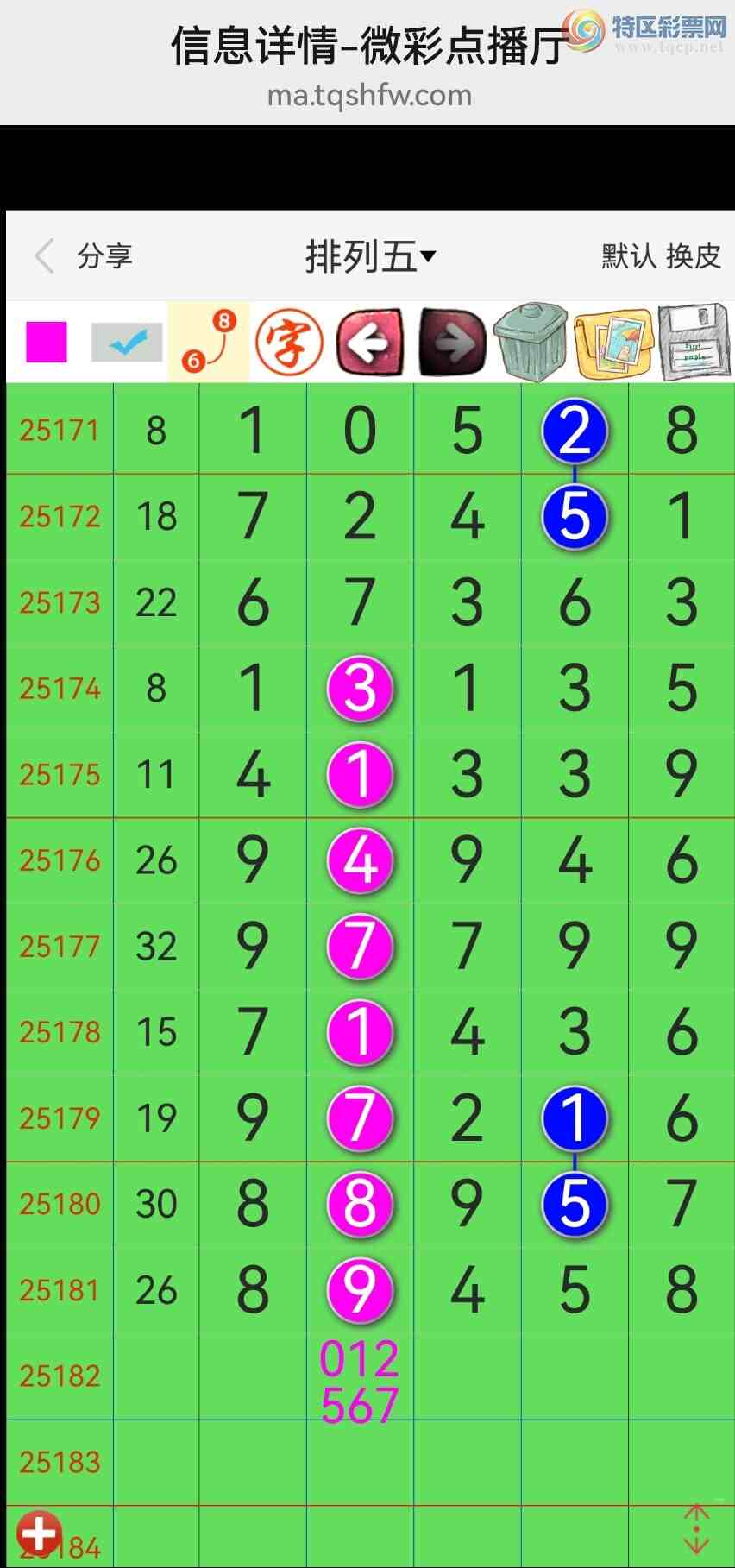
Task: Select the 默认 default option
Action: coord(628,256)
